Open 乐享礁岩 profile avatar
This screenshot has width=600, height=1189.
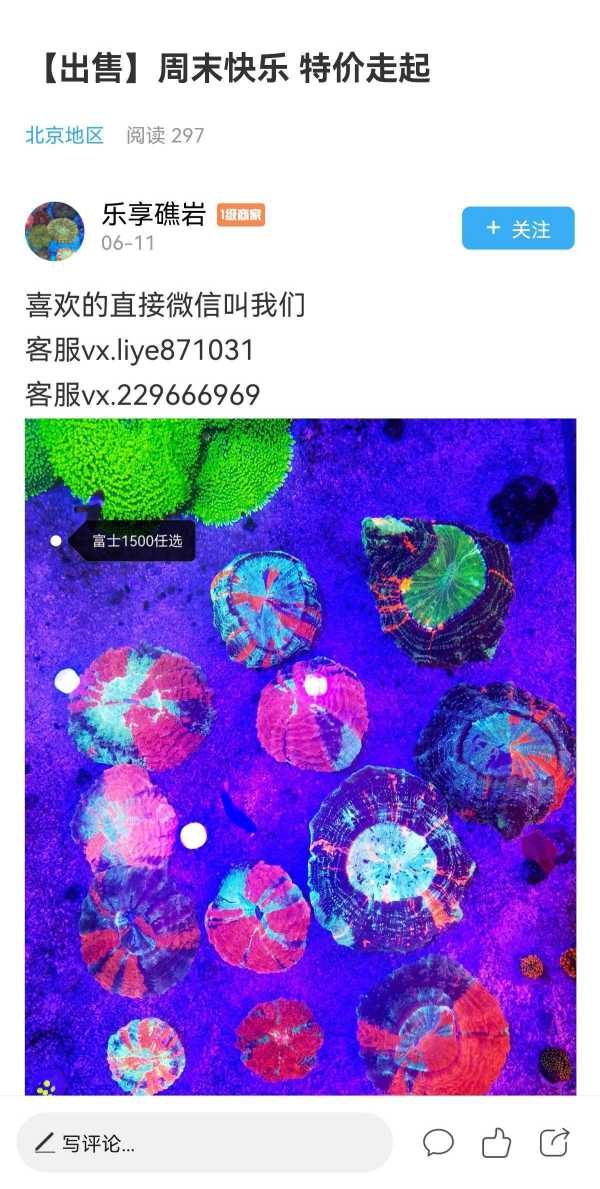coord(54,231)
